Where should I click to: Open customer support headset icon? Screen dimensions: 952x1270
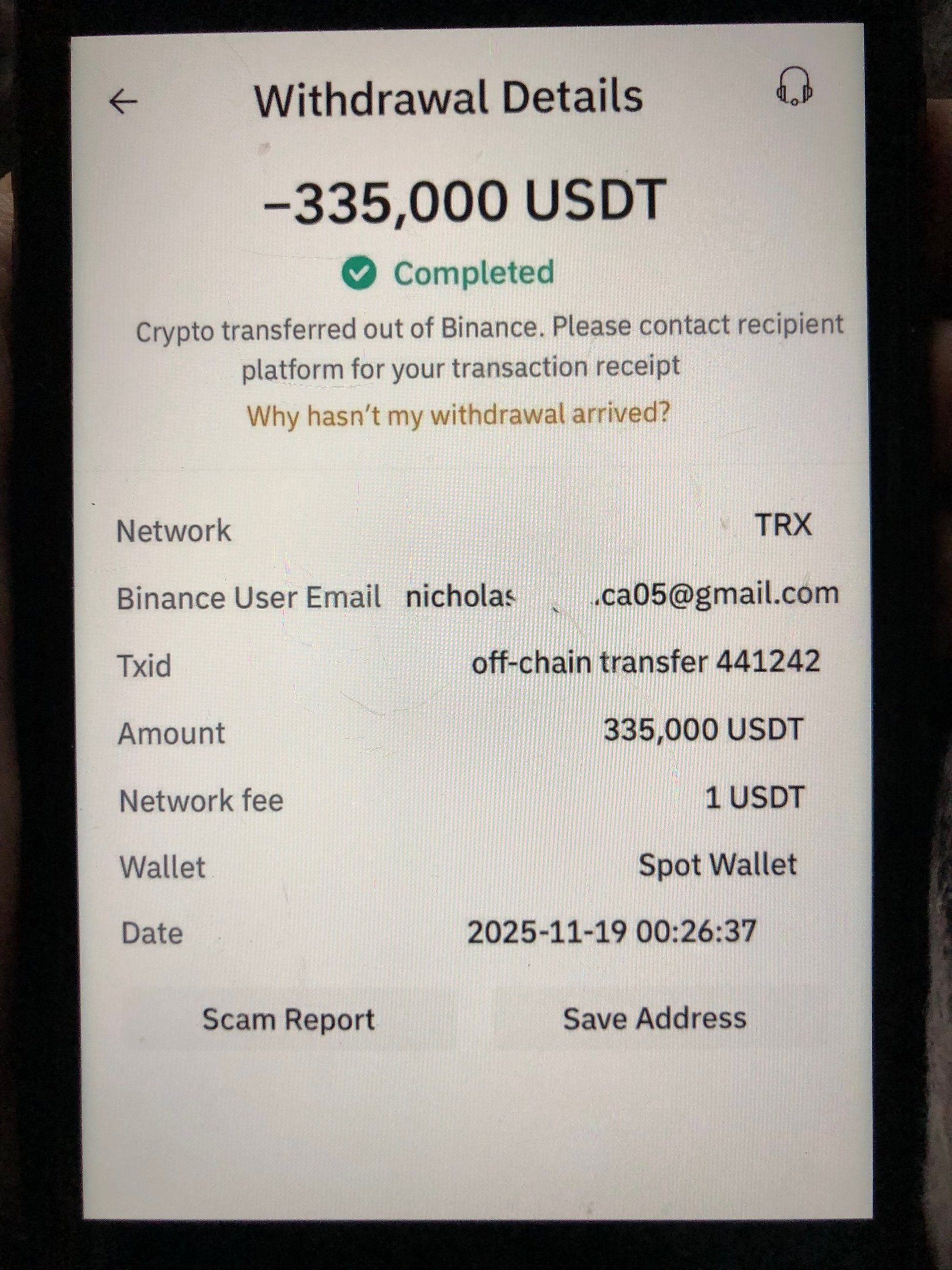[794, 87]
